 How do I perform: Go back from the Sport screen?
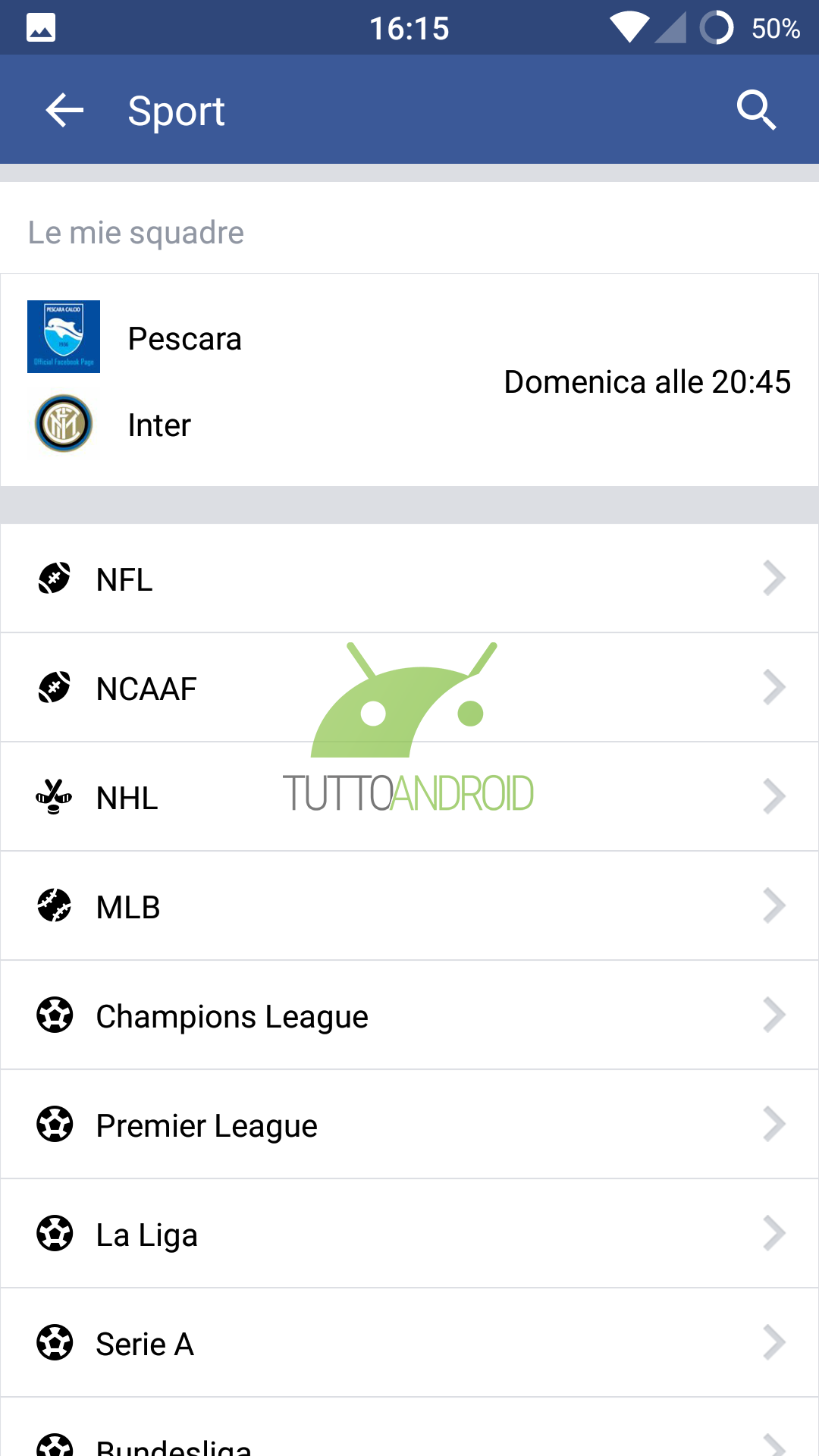[x=64, y=111]
